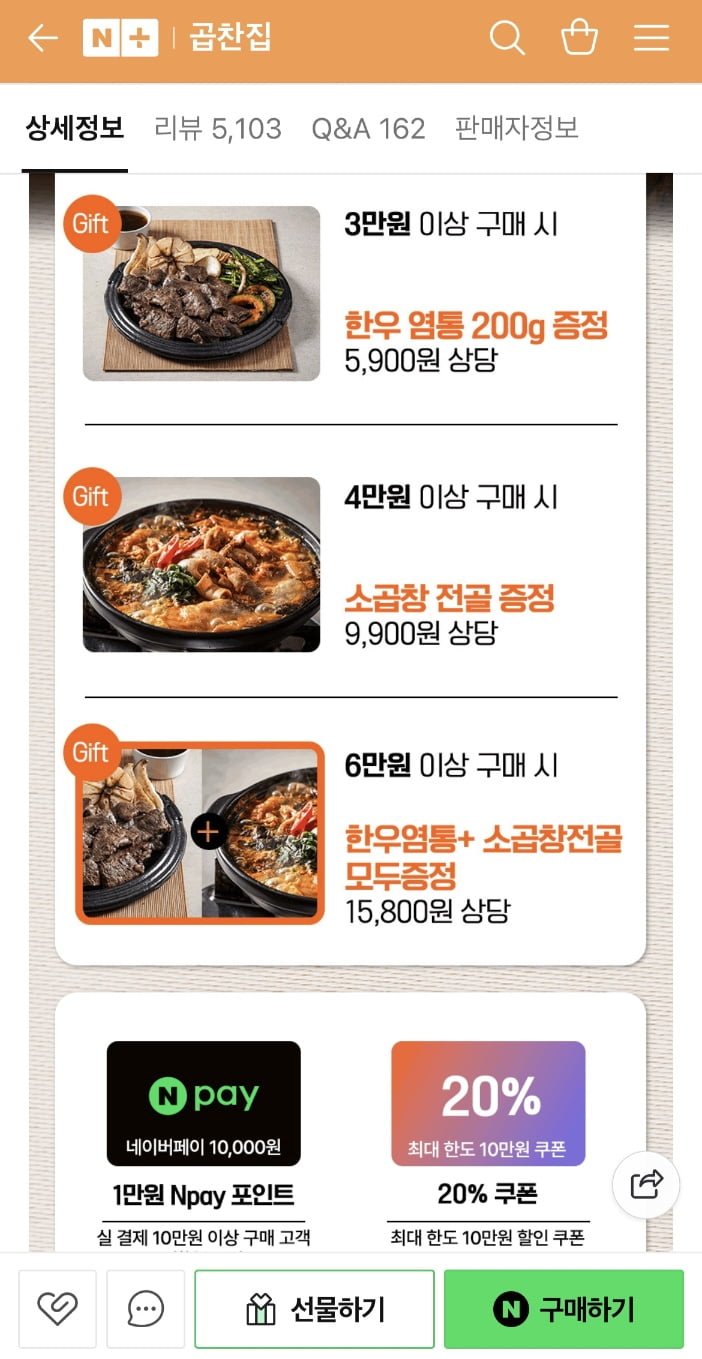Open search with the magnifier icon

(507, 39)
